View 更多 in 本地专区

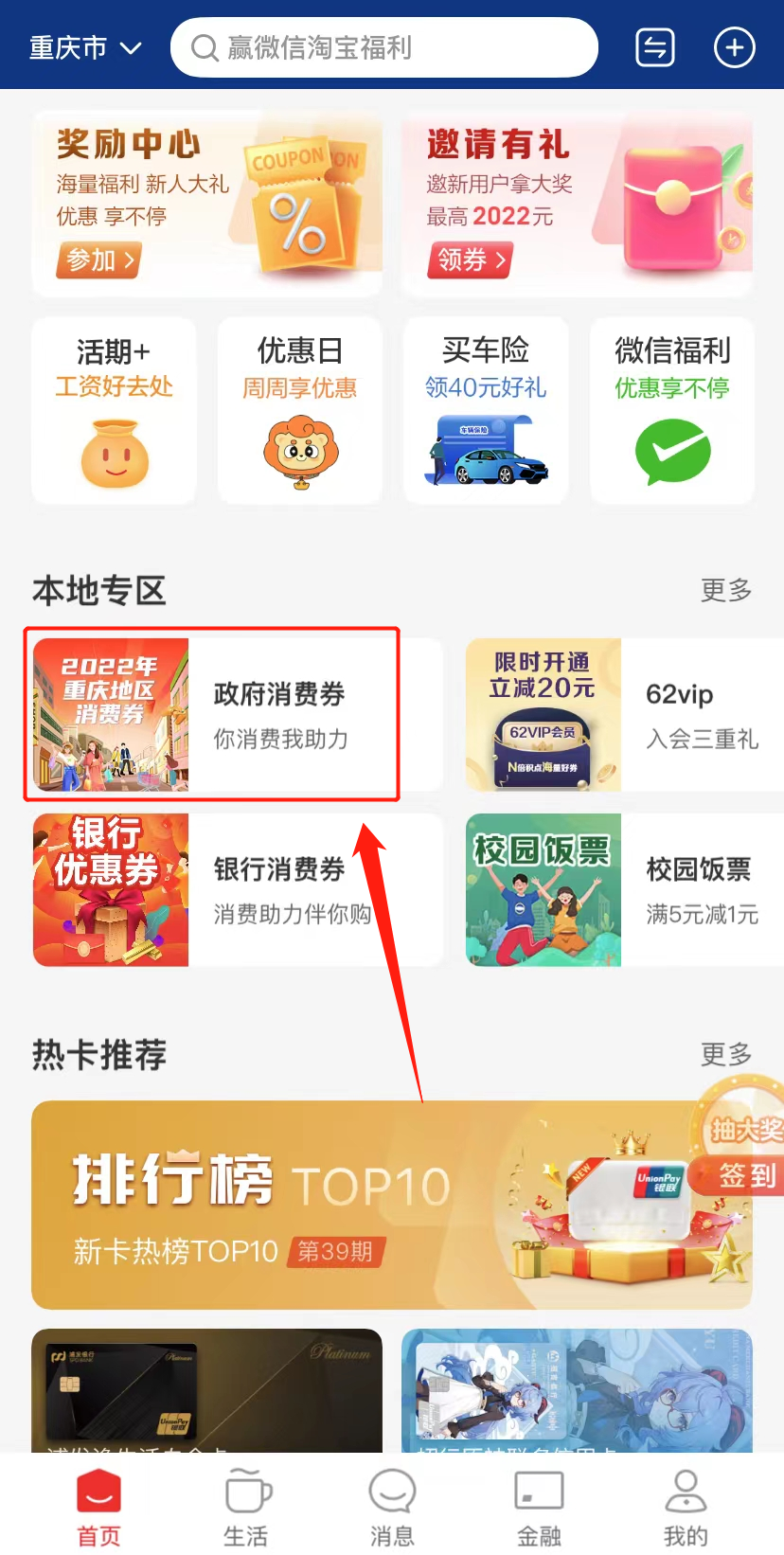725,590
